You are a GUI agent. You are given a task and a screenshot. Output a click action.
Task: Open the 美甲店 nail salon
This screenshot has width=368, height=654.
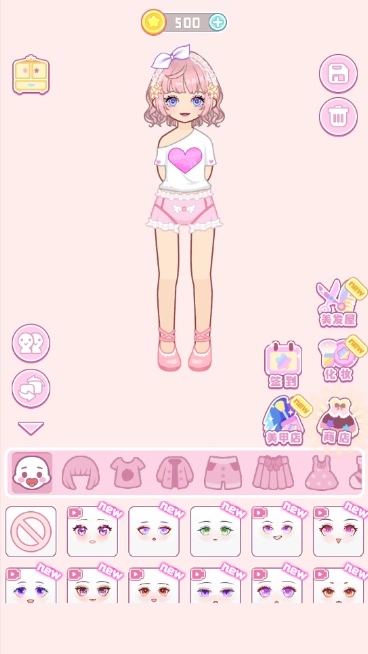pos(284,420)
